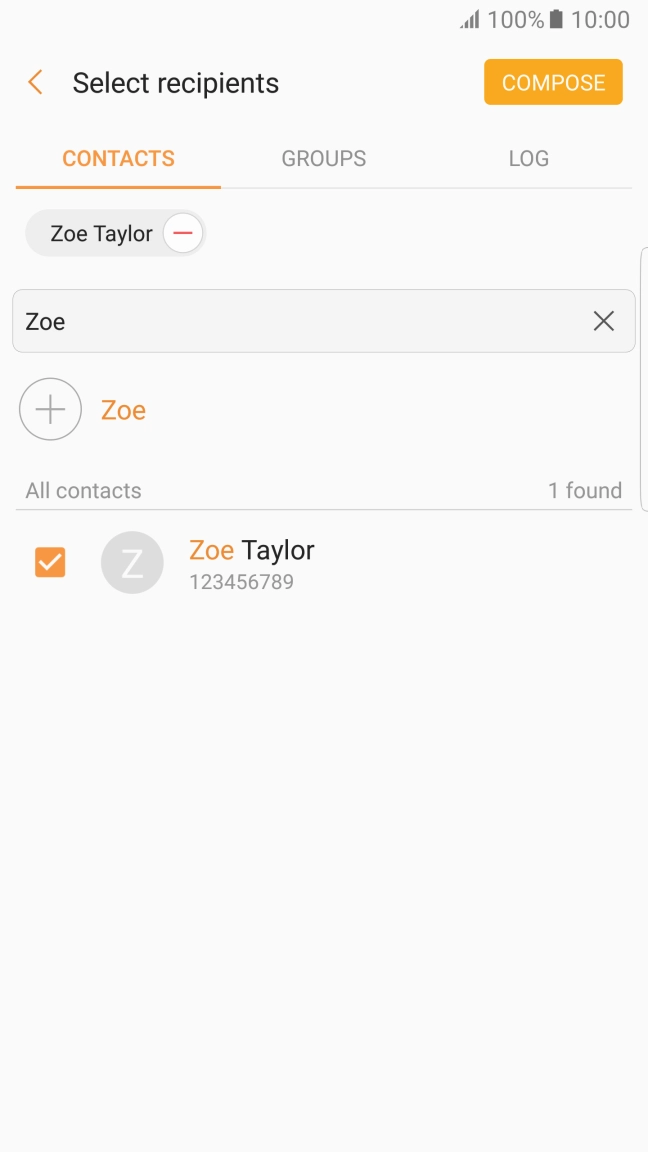Switch to the Groups tab
The height and width of the screenshot is (1152, 648).
[x=323, y=159]
